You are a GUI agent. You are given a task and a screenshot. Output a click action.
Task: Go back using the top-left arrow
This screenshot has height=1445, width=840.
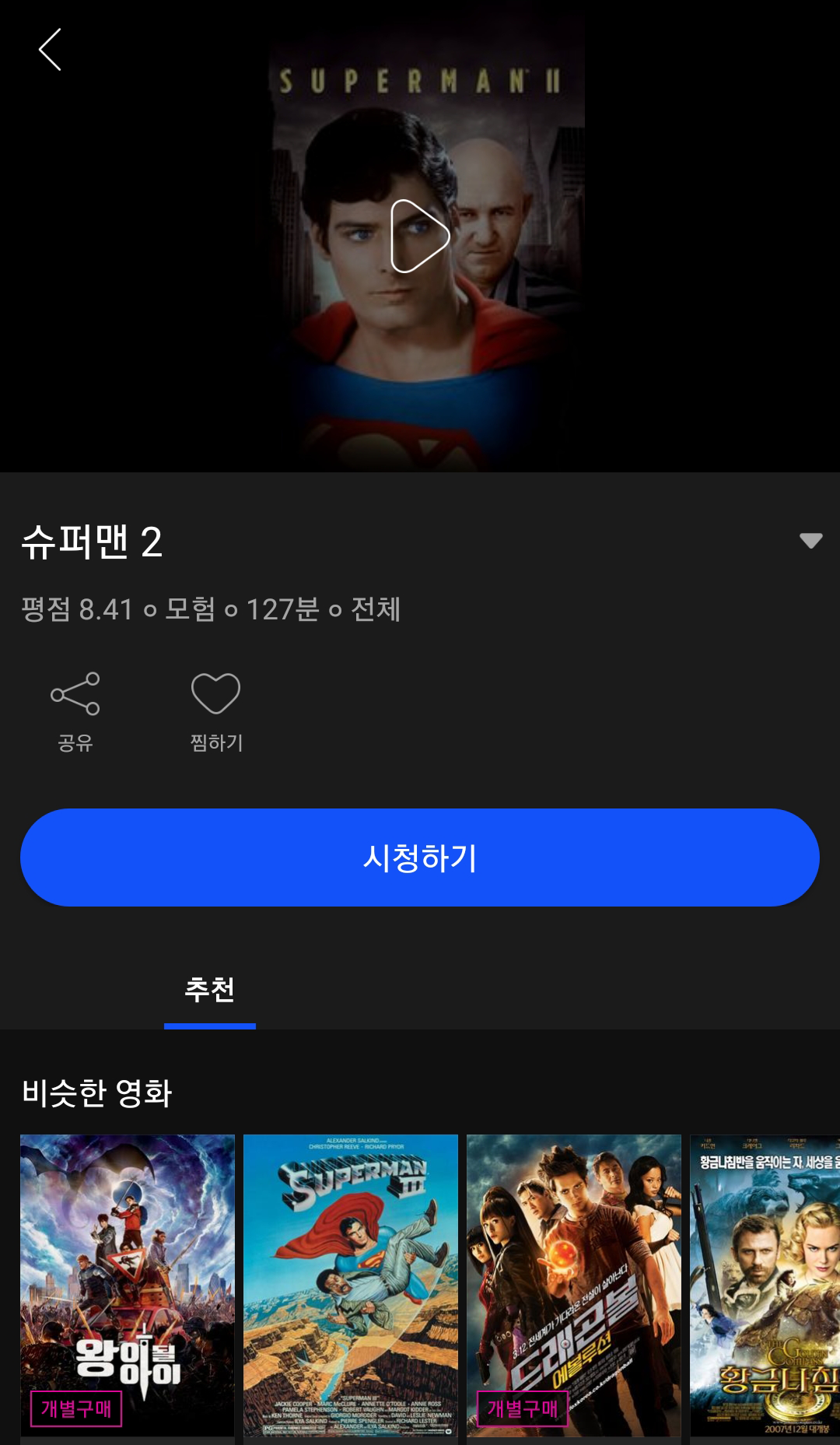tap(50, 50)
